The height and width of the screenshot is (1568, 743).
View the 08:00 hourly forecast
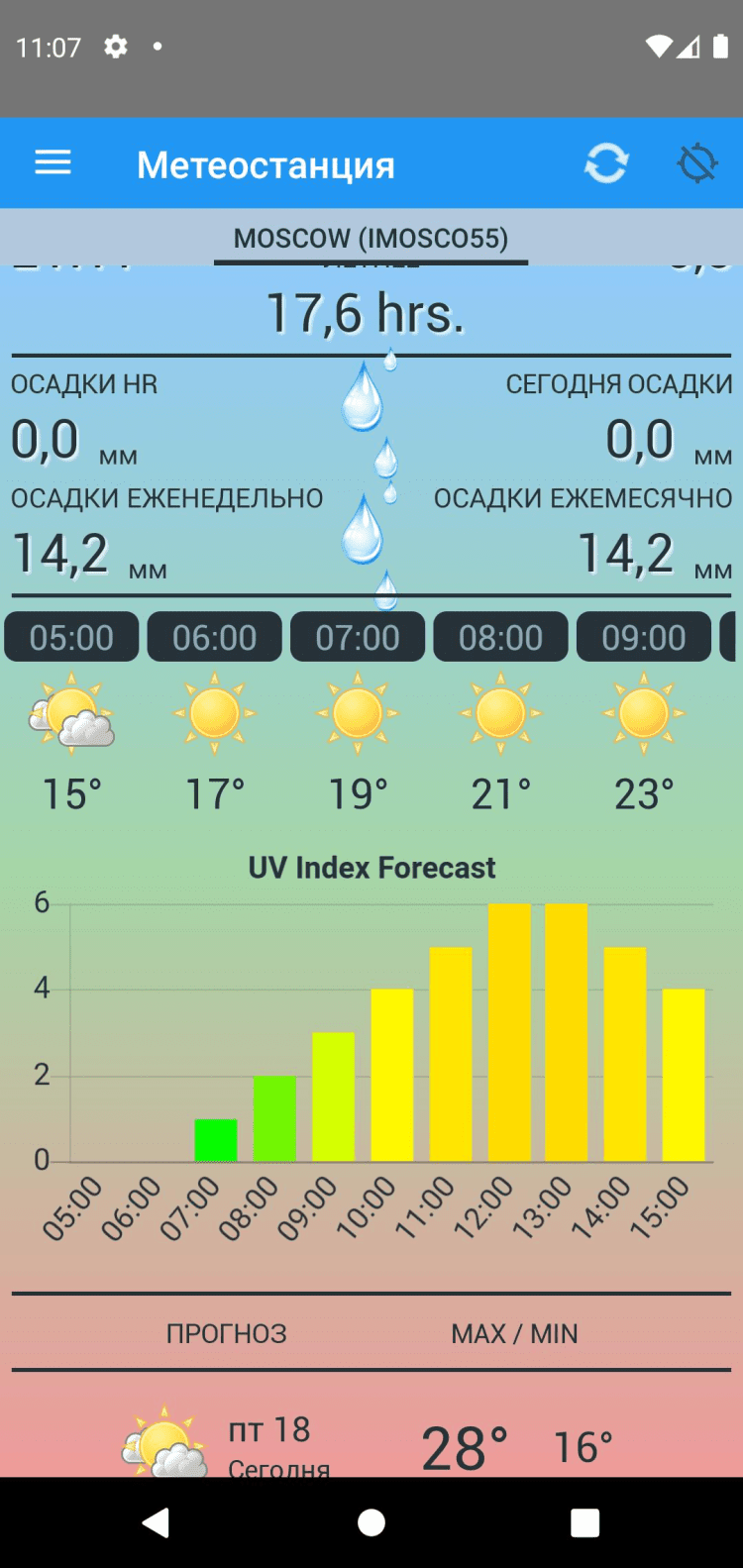[x=500, y=637]
